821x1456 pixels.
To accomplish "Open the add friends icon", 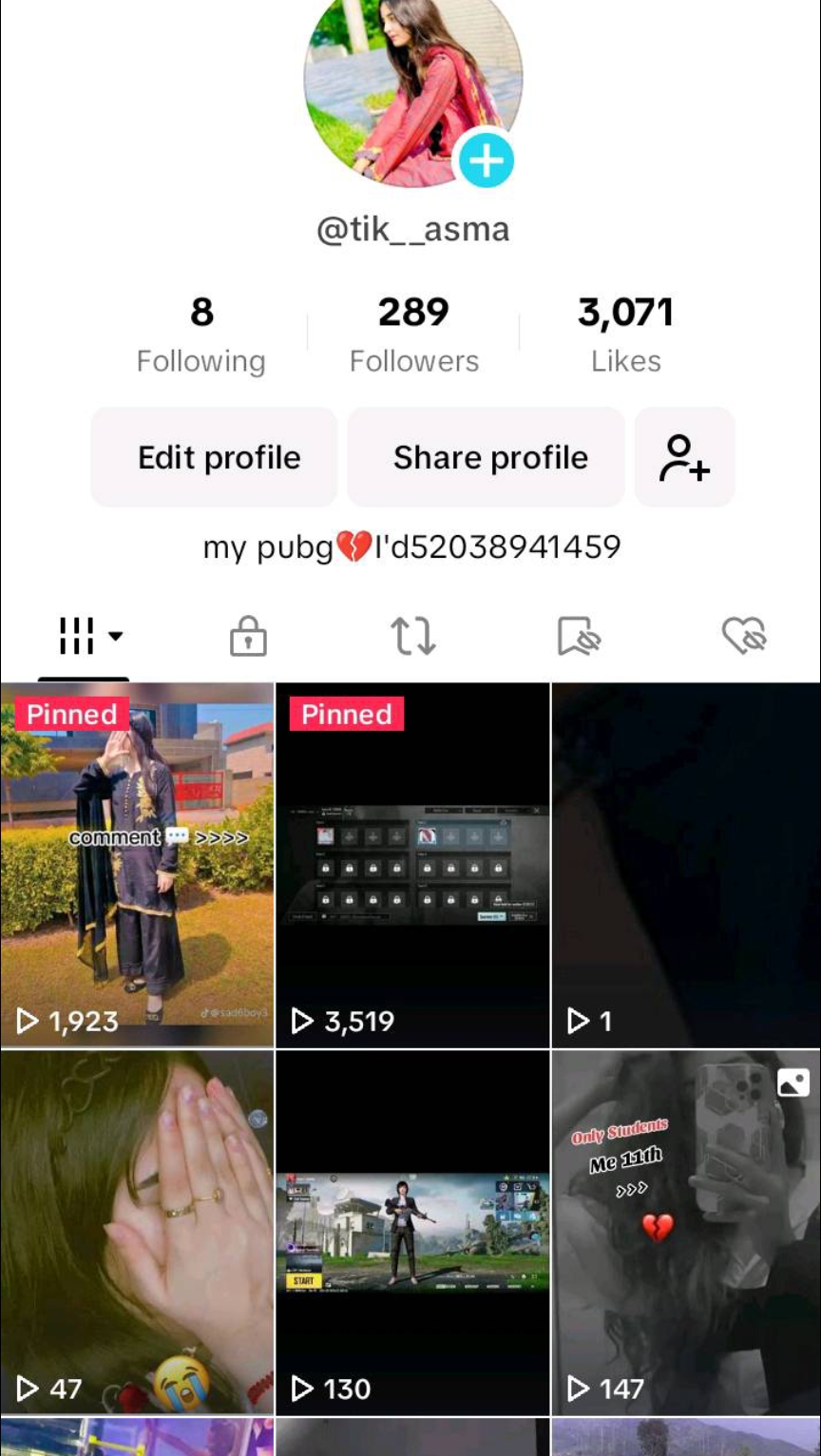I will (x=684, y=457).
